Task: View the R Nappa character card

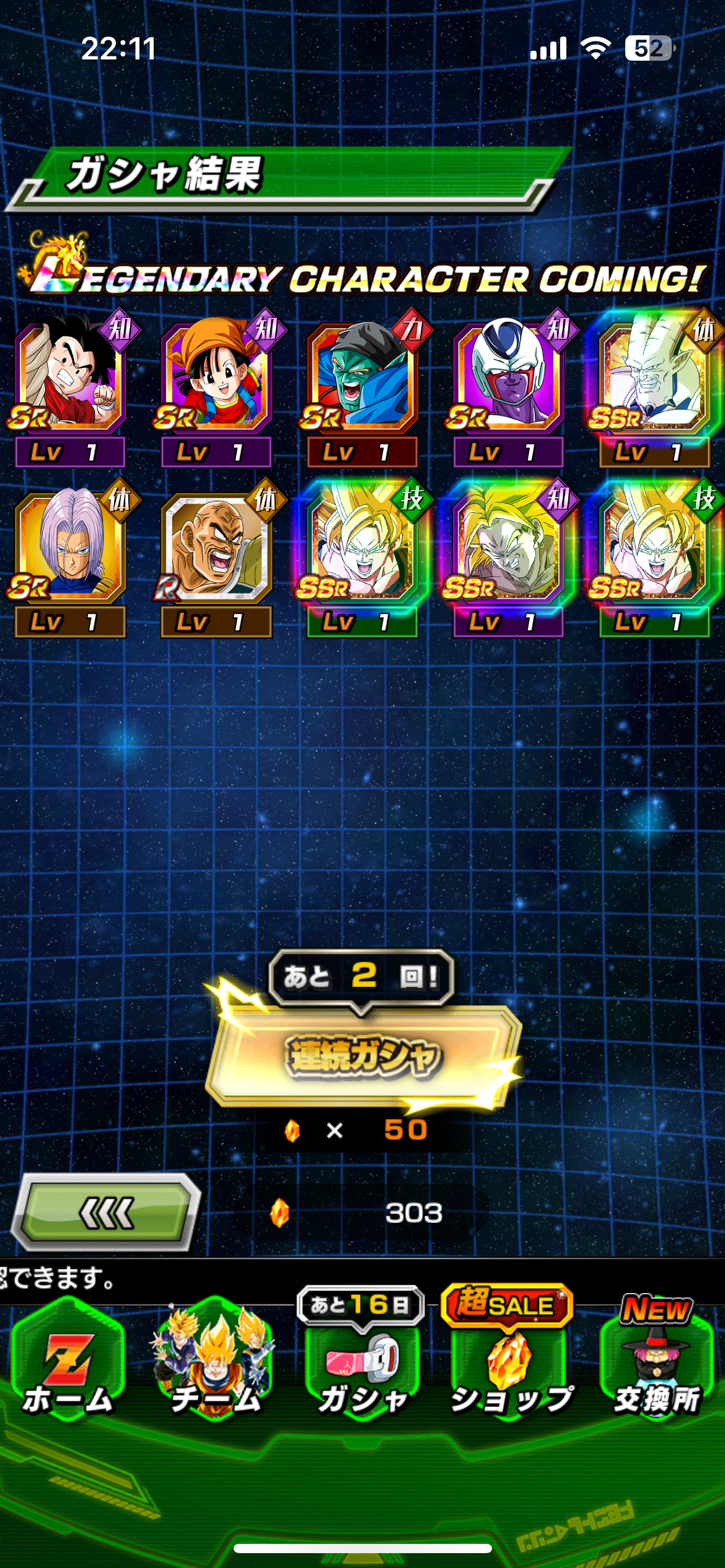Action: (216, 559)
